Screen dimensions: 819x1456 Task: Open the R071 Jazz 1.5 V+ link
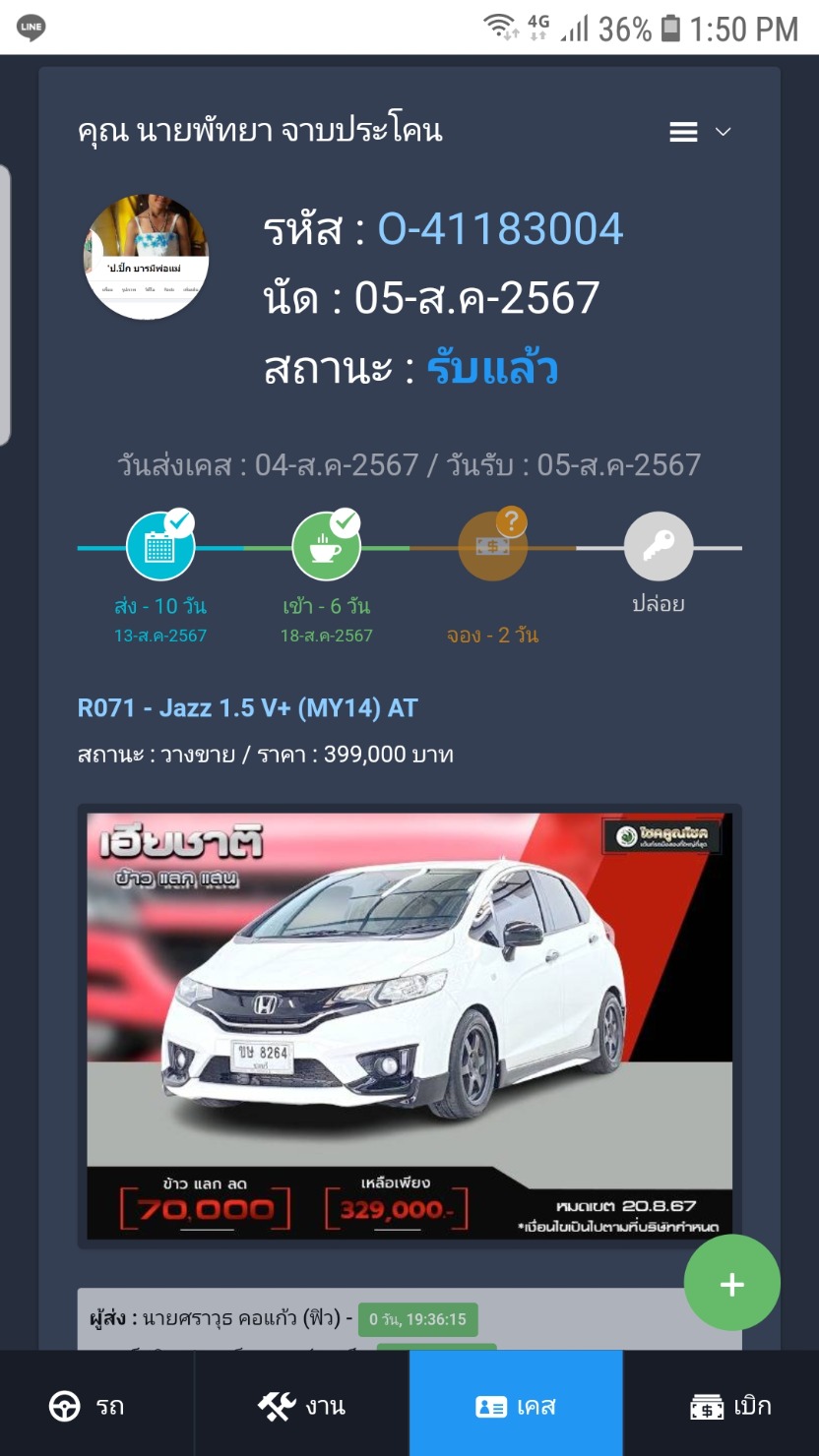point(247,707)
